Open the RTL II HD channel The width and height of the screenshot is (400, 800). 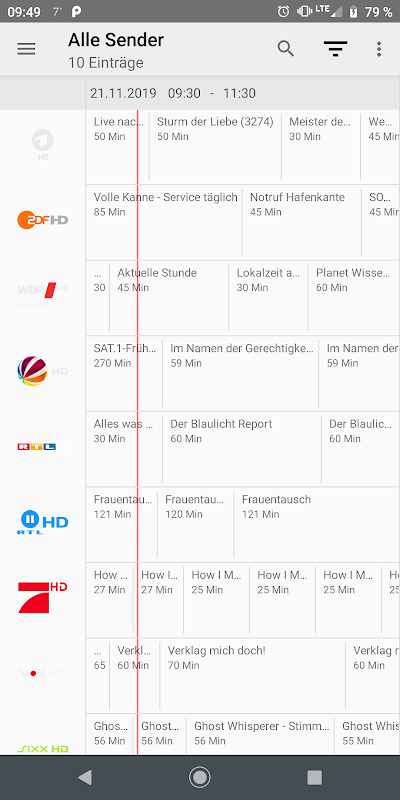pos(44,522)
